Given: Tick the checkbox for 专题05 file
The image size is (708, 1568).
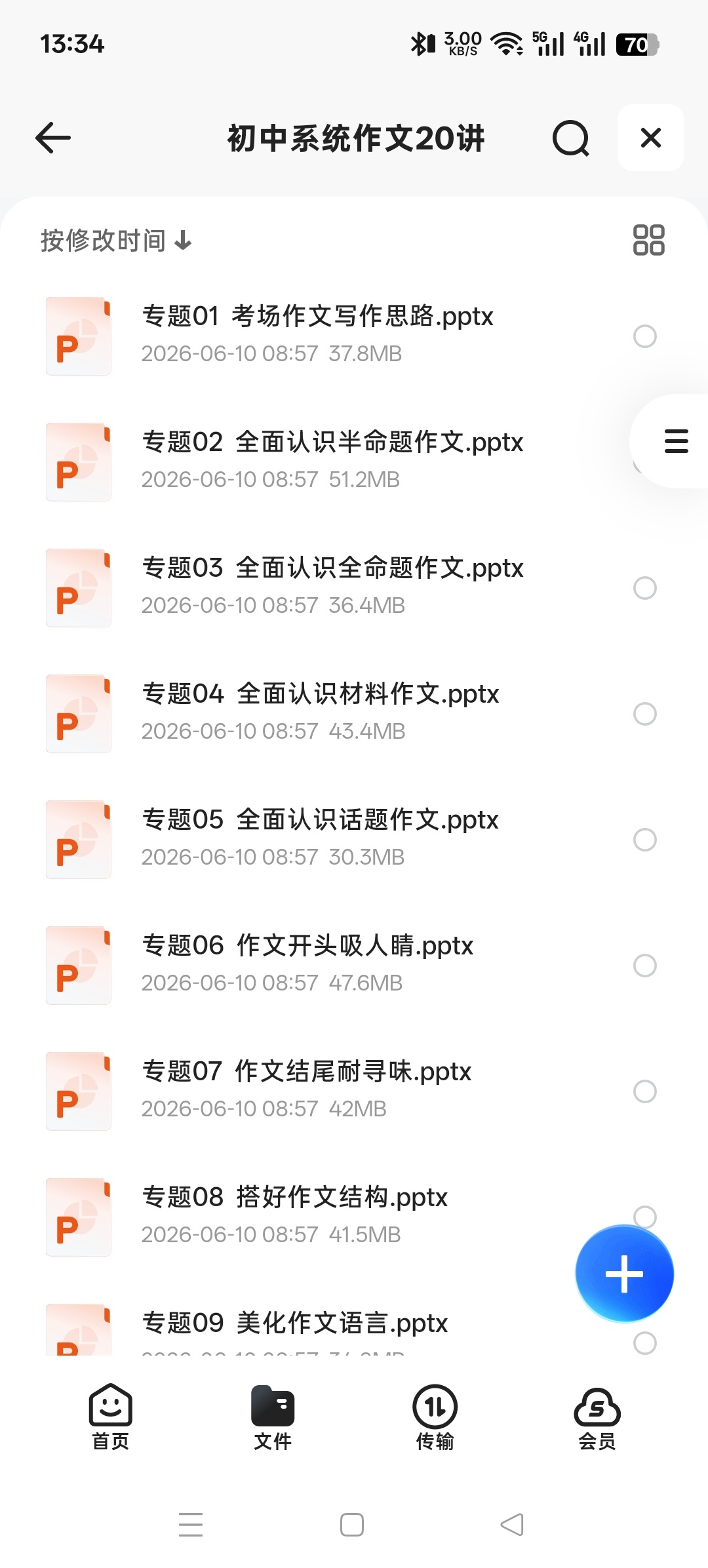Looking at the screenshot, I should point(645,840).
